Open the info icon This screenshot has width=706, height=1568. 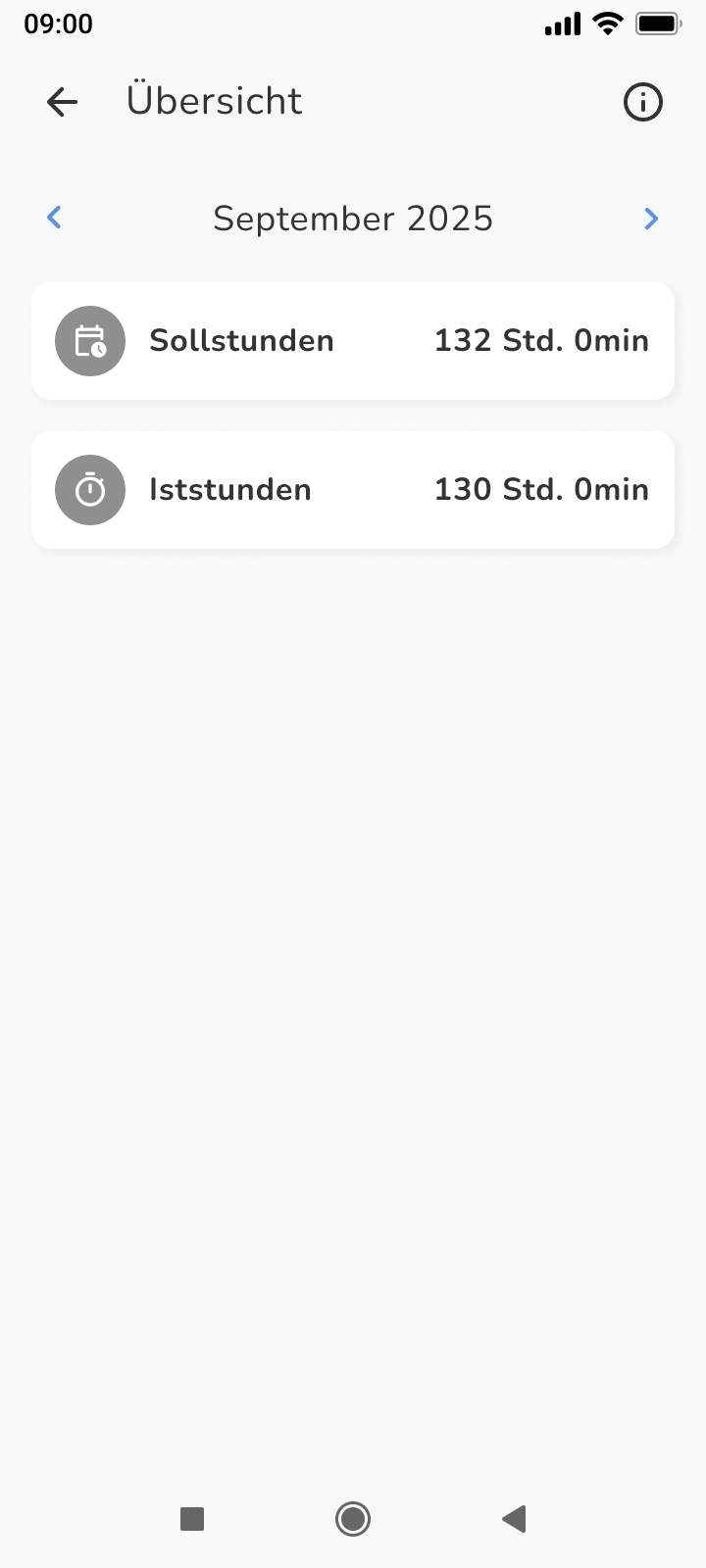(x=643, y=102)
